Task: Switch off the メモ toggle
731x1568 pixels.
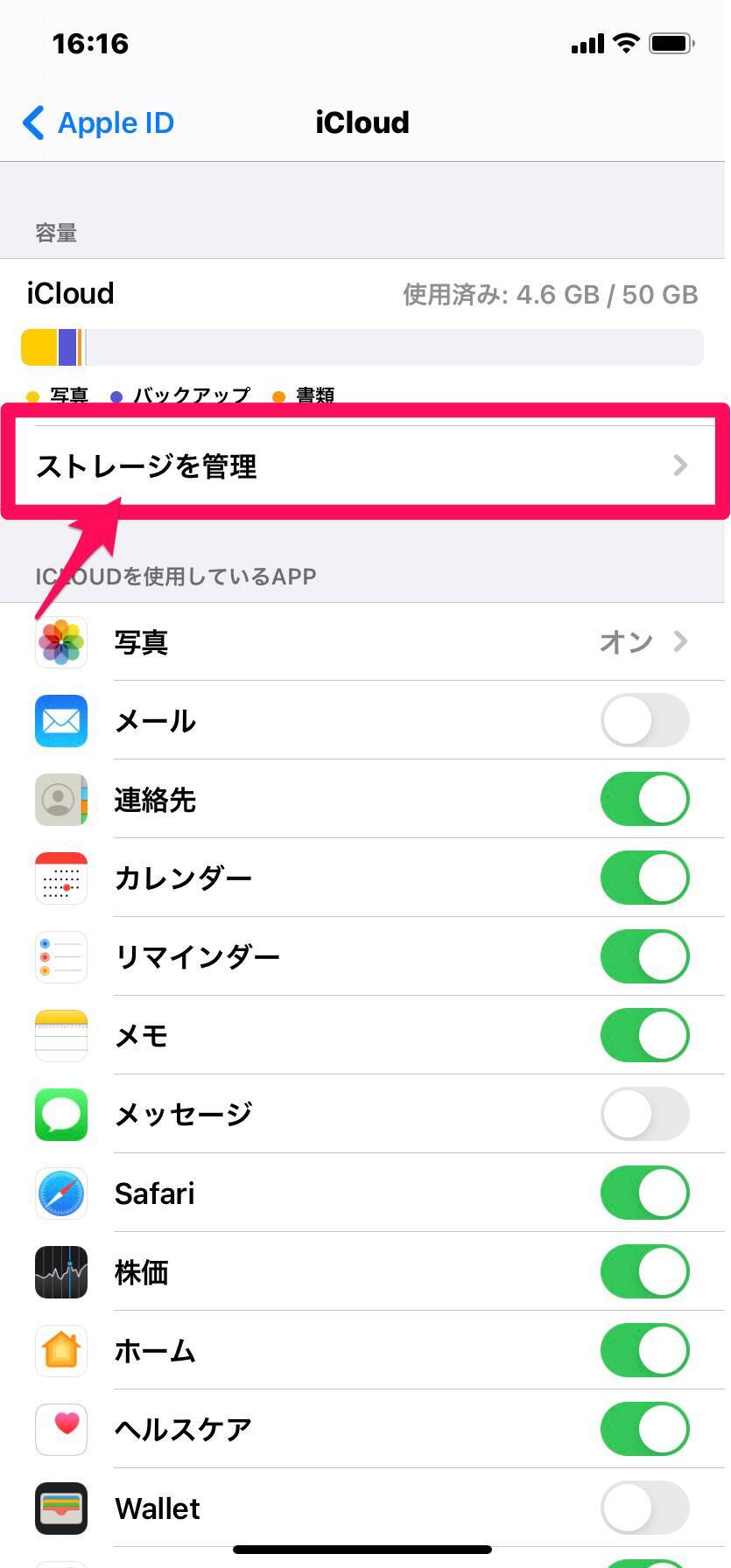Action: coord(644,1035)
